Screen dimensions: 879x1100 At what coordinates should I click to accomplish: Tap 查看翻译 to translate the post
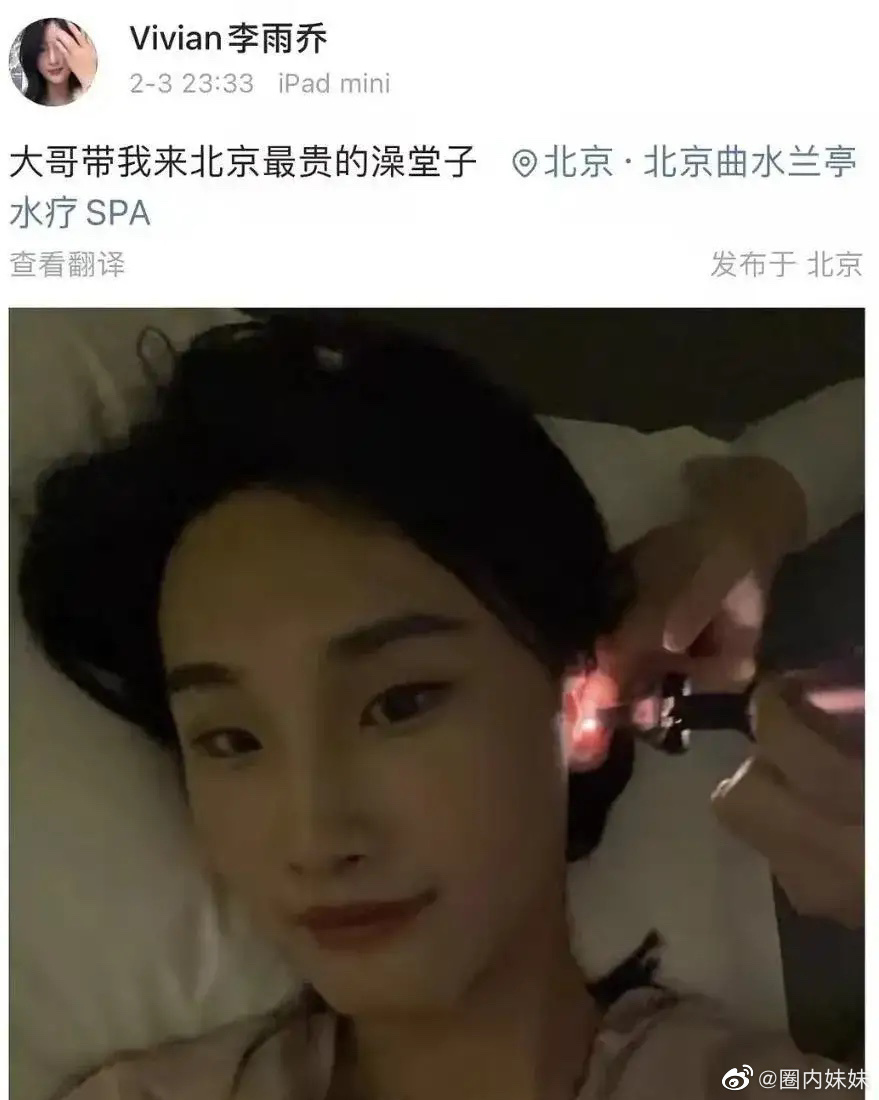click(x=67, y=264)
